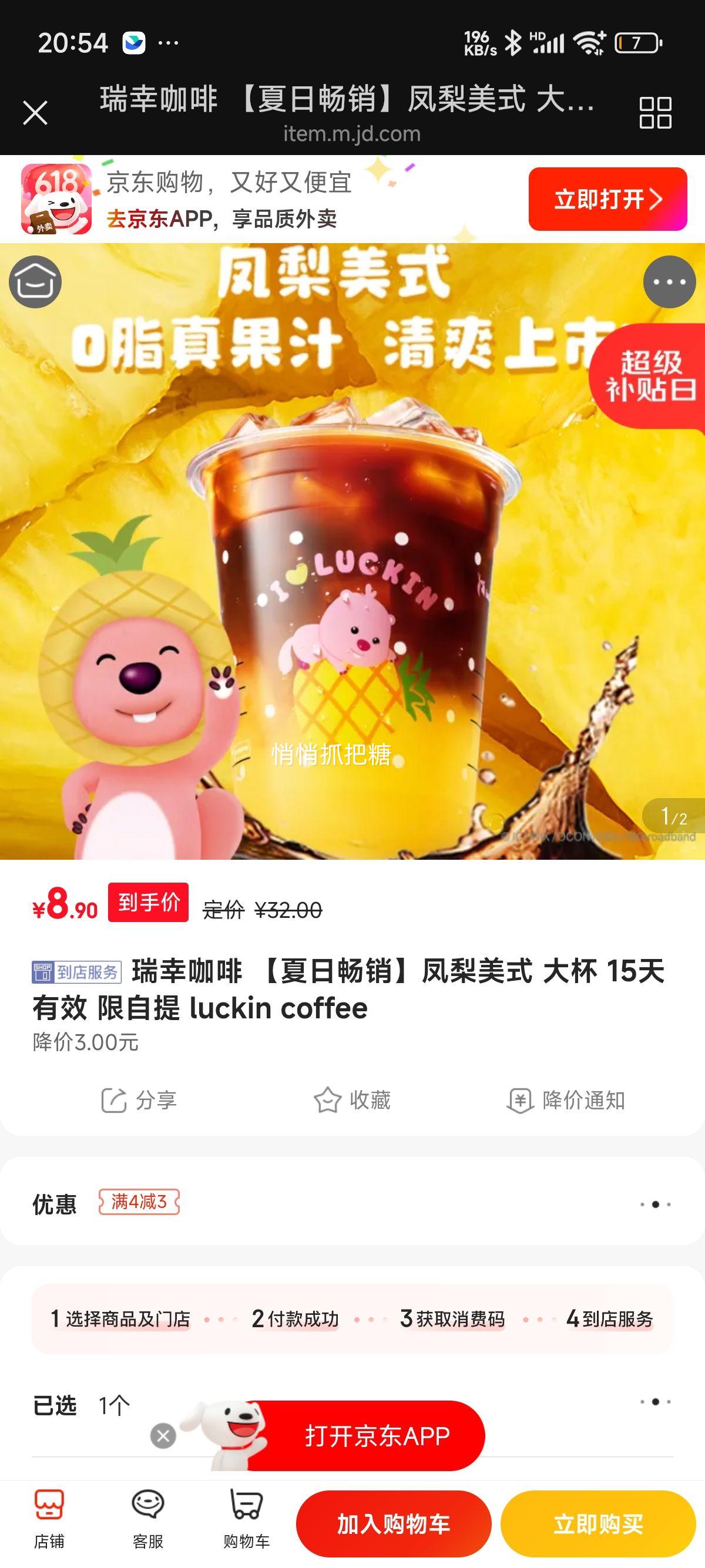Tap the 立即打开 button in the JD banner
This screenshot has width=705, height=1568.
(x=607, y=199)
